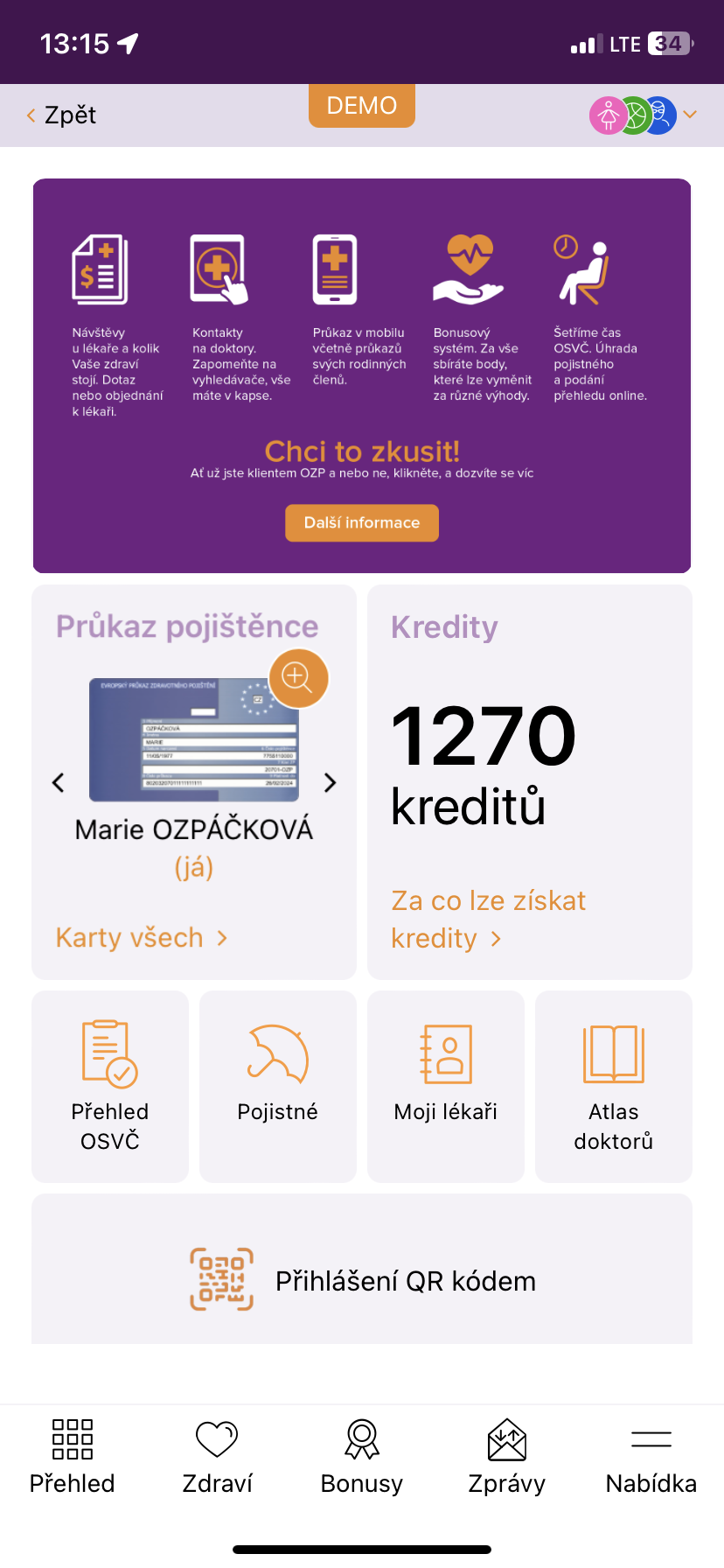
Task: Open the Nabídka menu tab
Action: click(651, 1456)
